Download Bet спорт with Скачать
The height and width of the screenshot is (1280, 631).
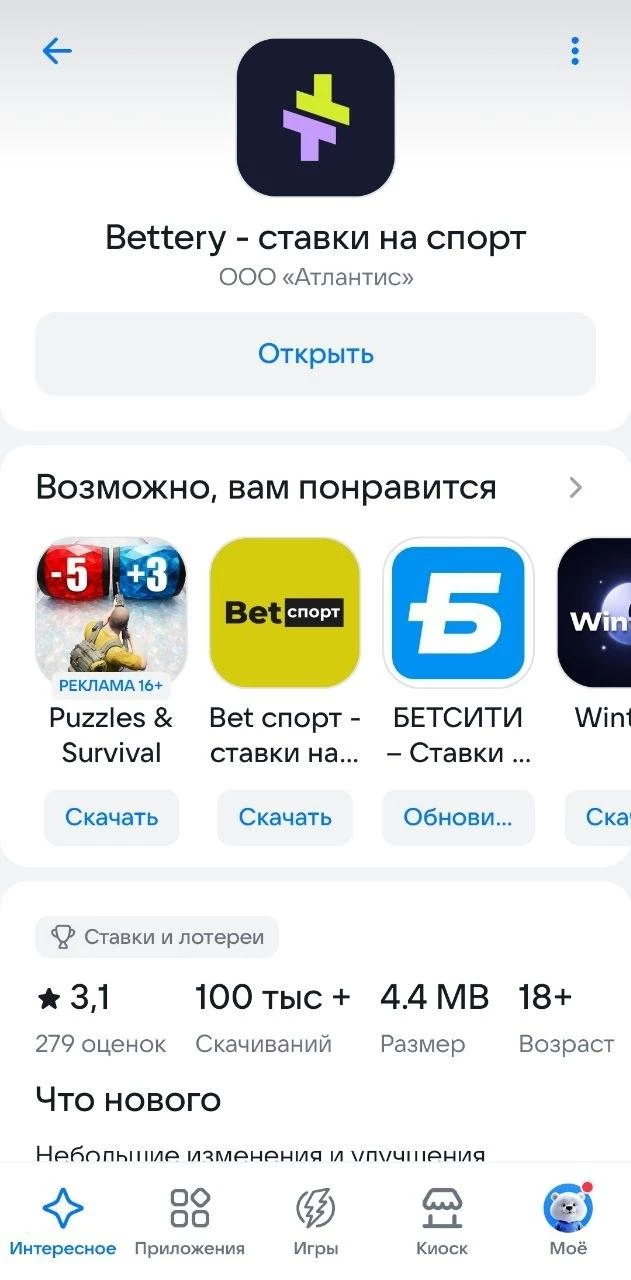(285, 817)
